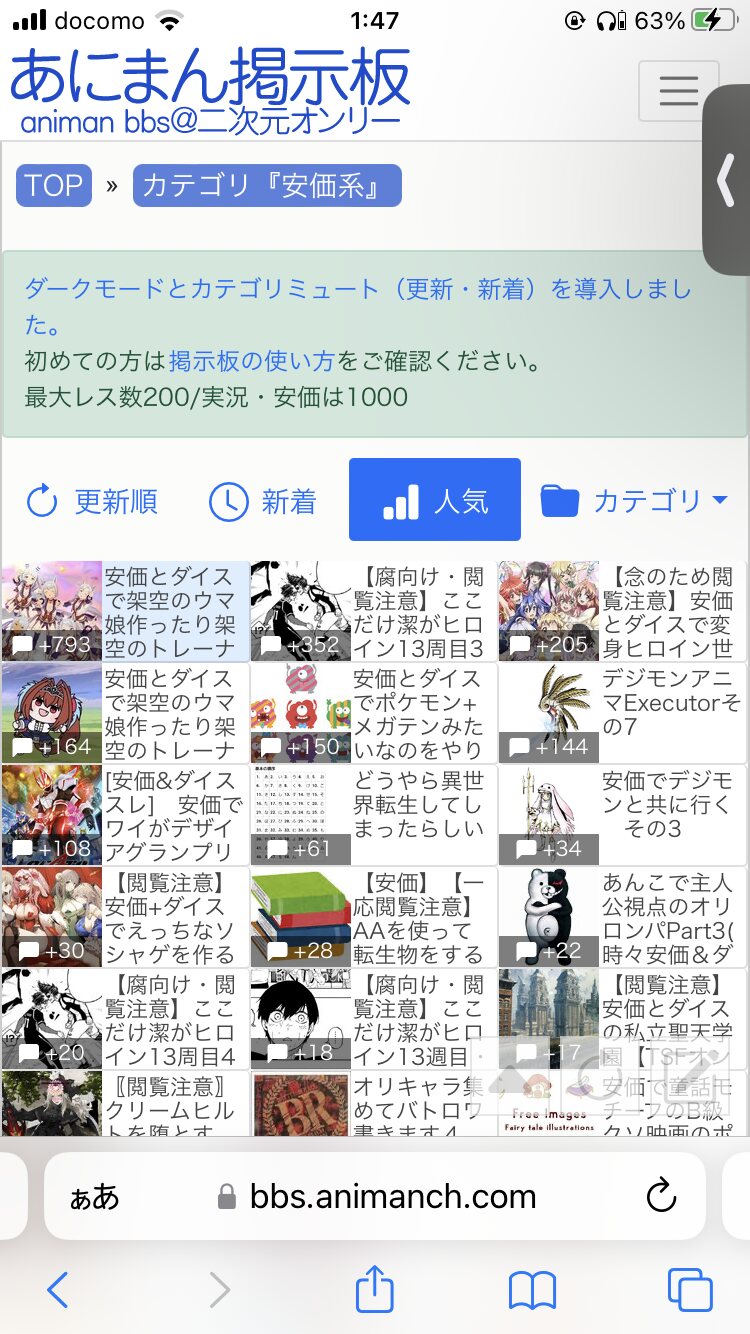This screenshot has width=750, height=1334.
Task: Open the Safari bookmarks
Action: (x=532, y=1291)
